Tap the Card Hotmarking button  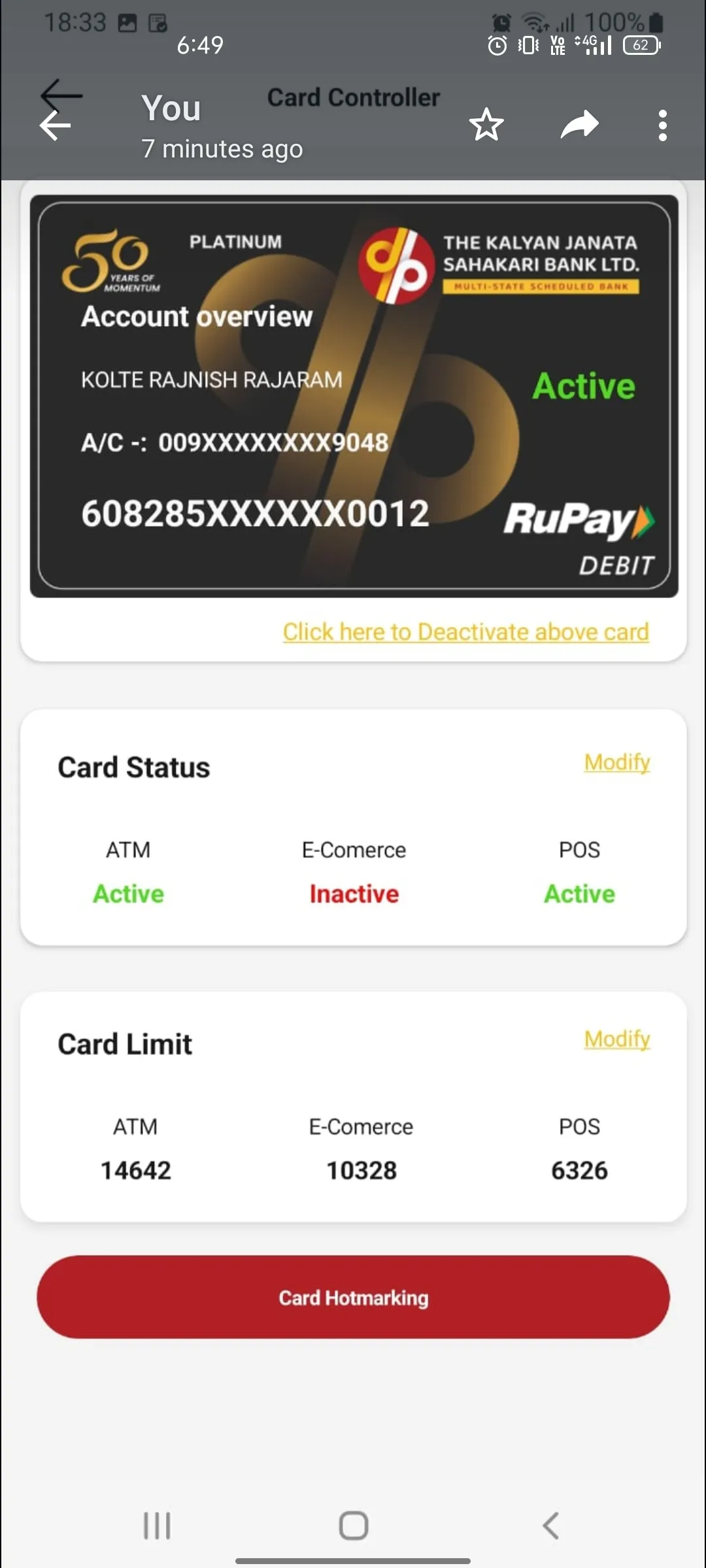tap(353, 1298)
